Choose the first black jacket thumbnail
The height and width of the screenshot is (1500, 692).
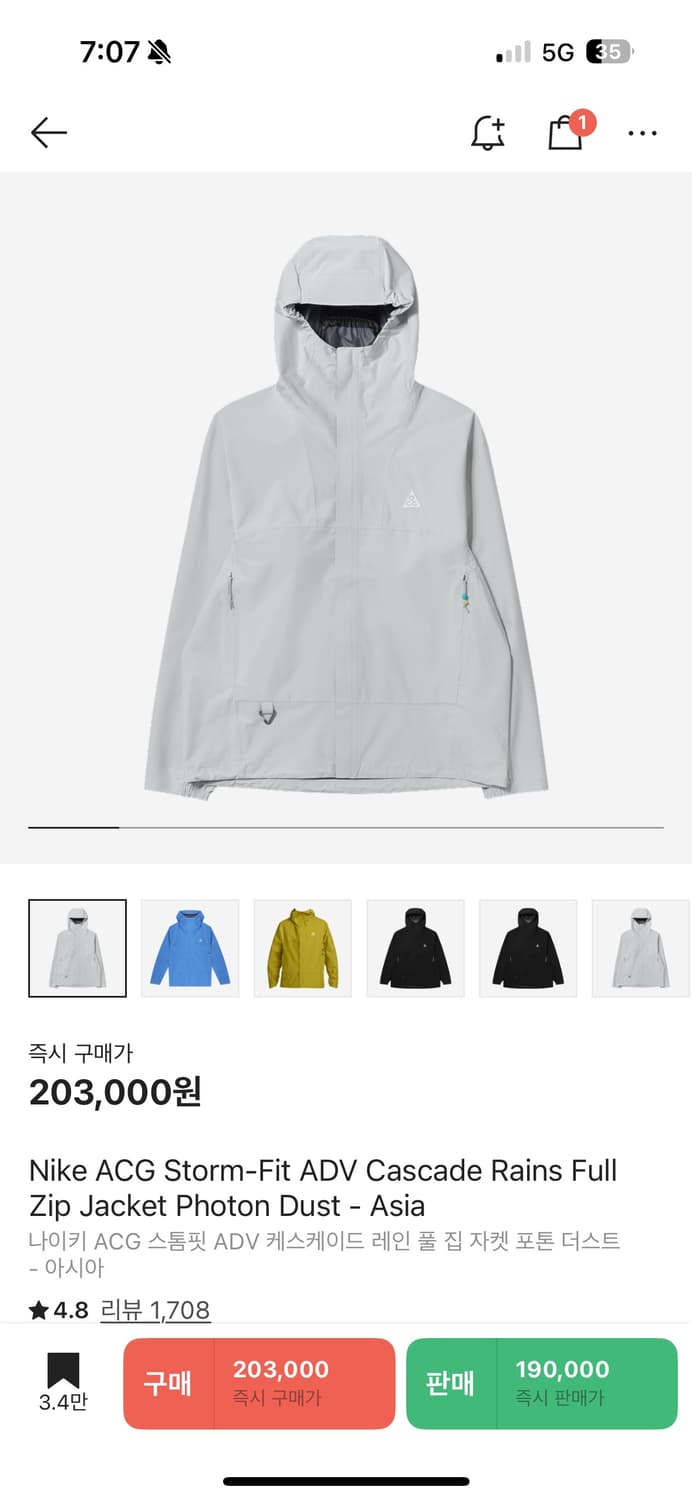click(415, 948)
